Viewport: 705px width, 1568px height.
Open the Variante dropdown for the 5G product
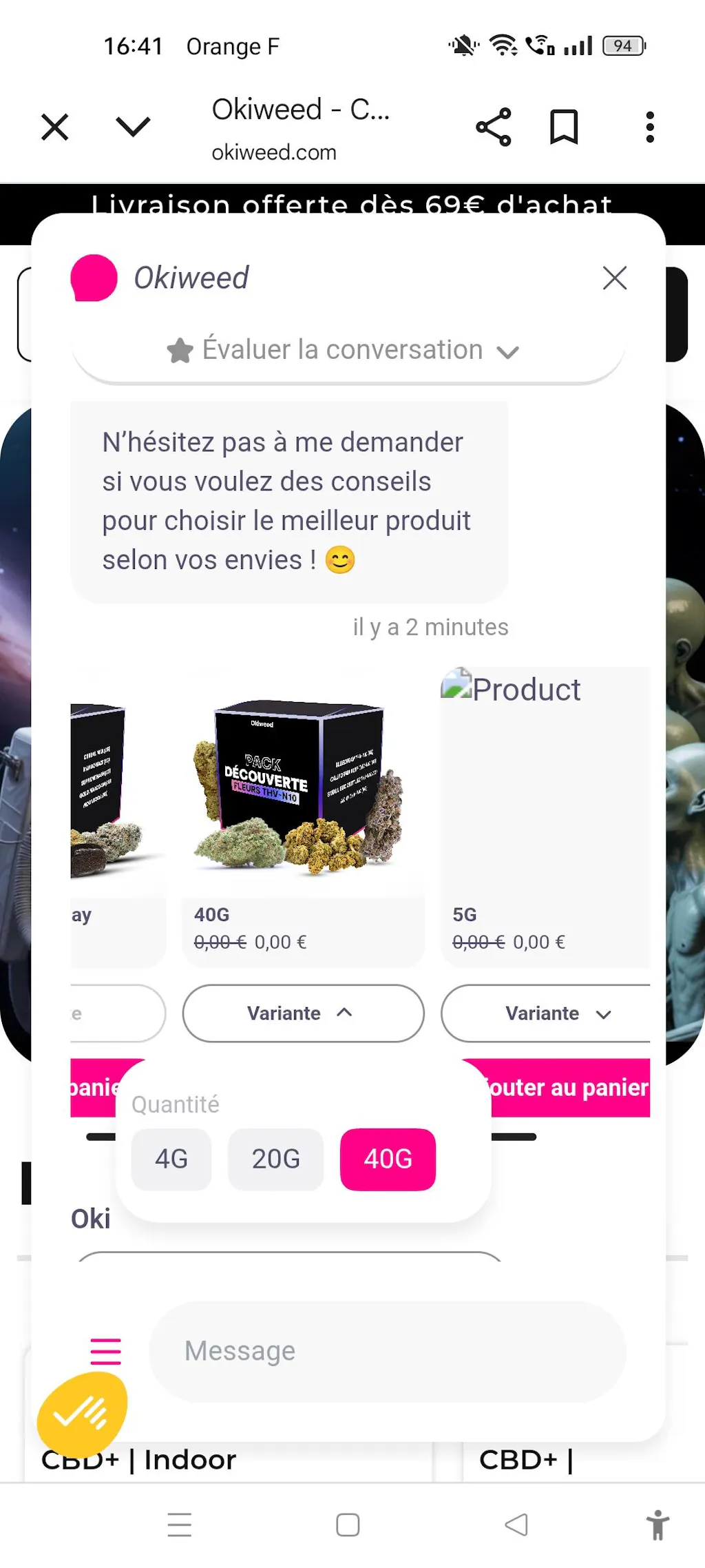[x=545, y=1013]
